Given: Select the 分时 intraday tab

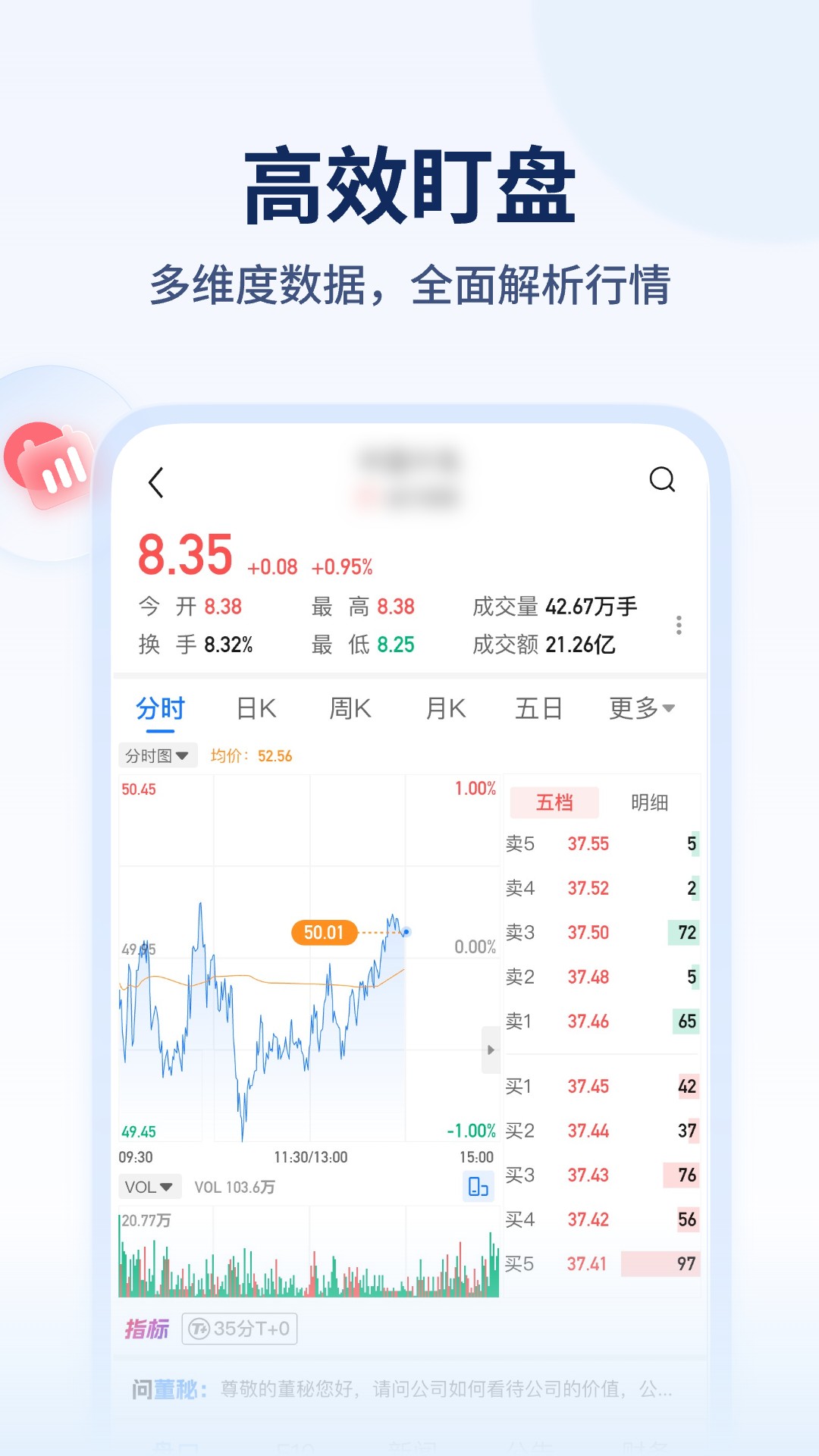Looking at the screenshot, I should click(x=160, y=708).
